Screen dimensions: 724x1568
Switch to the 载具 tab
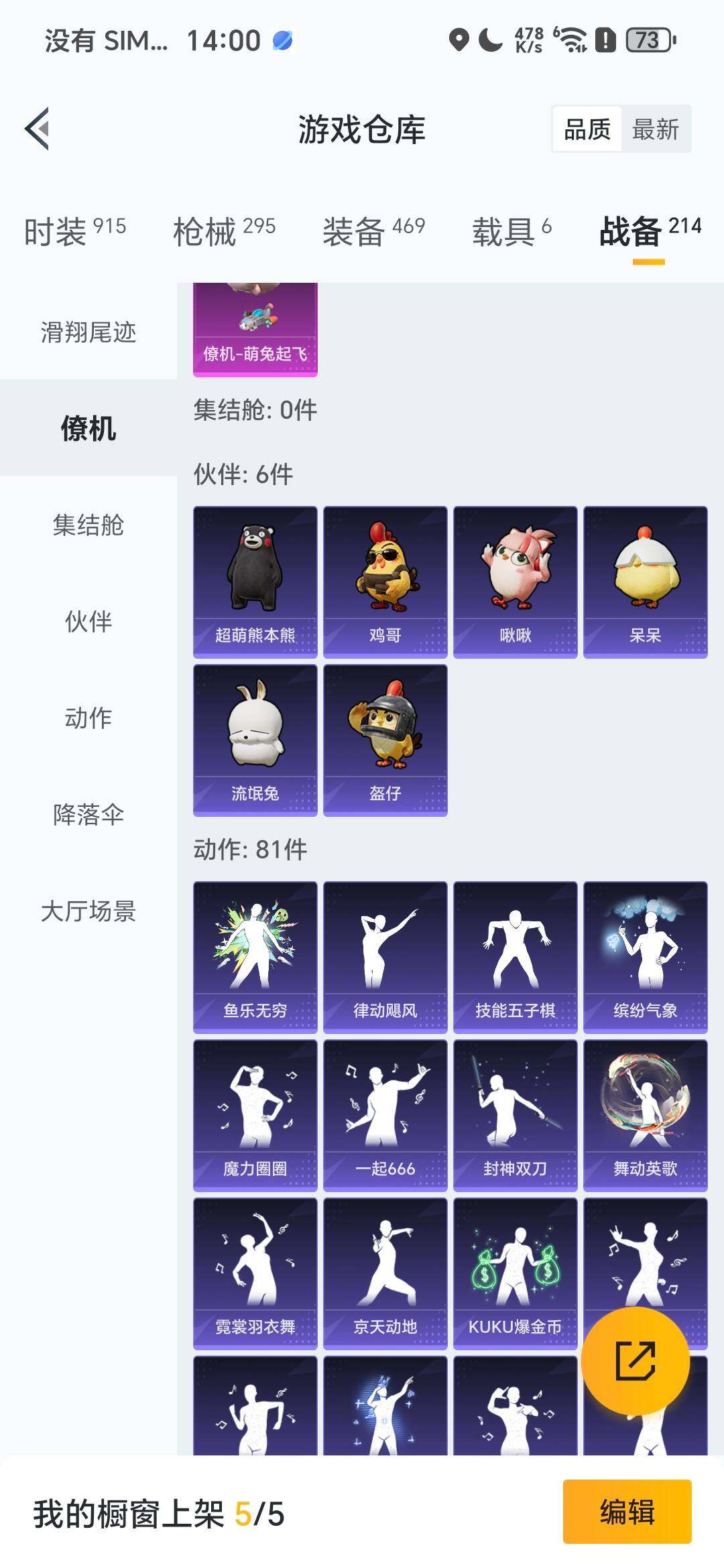pos(511,231)
